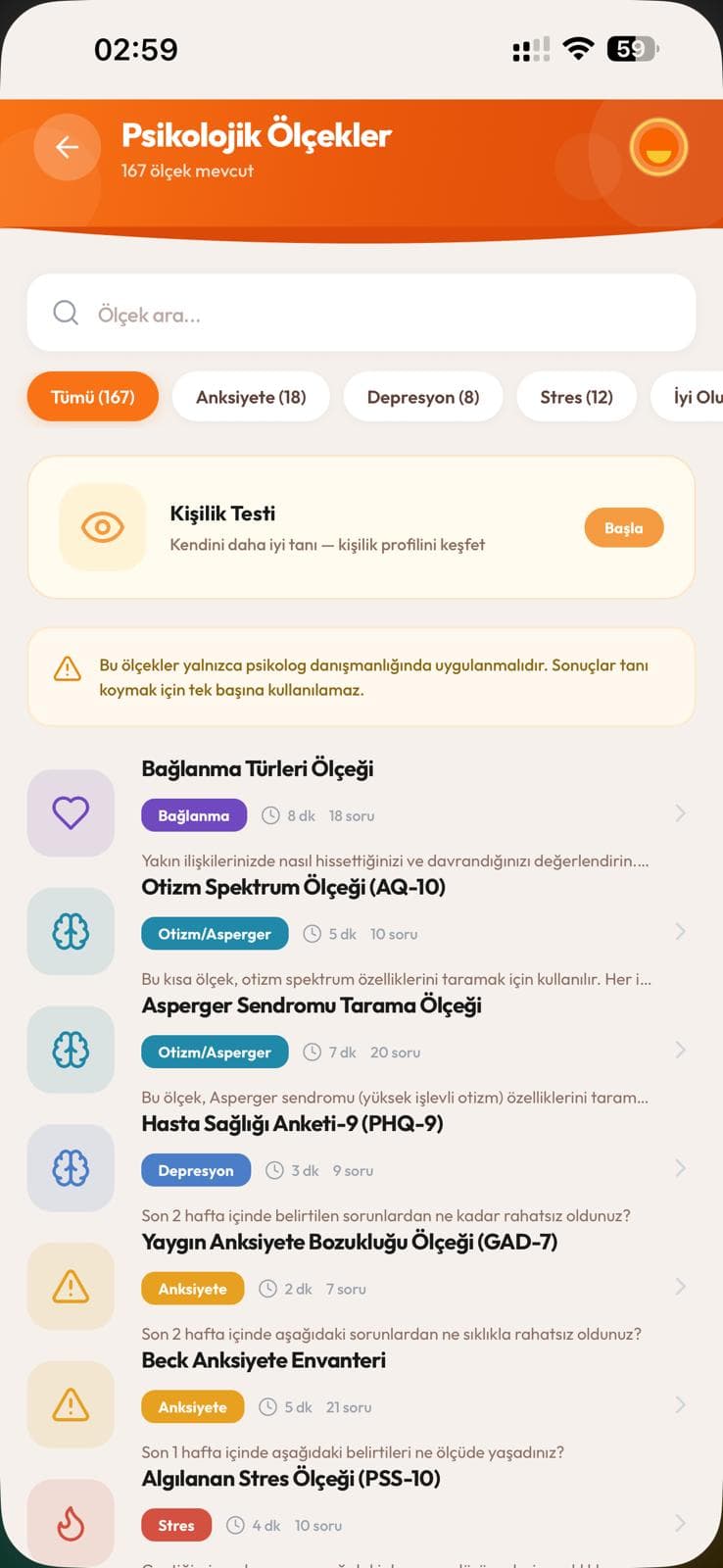Select the Depresyon (8) category tab
This screenshot has height=1568, width=723.
tap(423, 397)
